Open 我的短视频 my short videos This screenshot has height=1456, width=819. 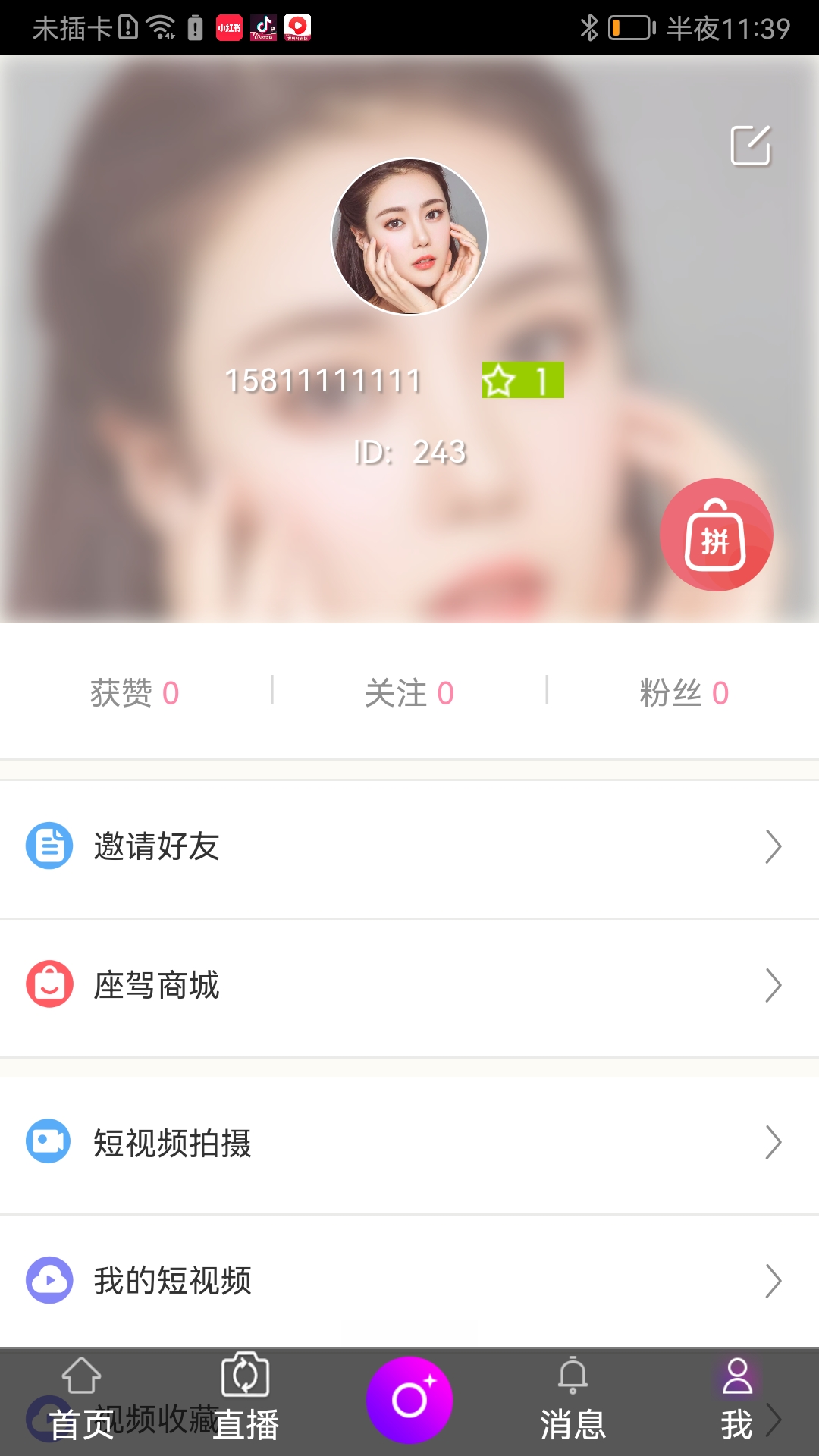[409, 1281]
